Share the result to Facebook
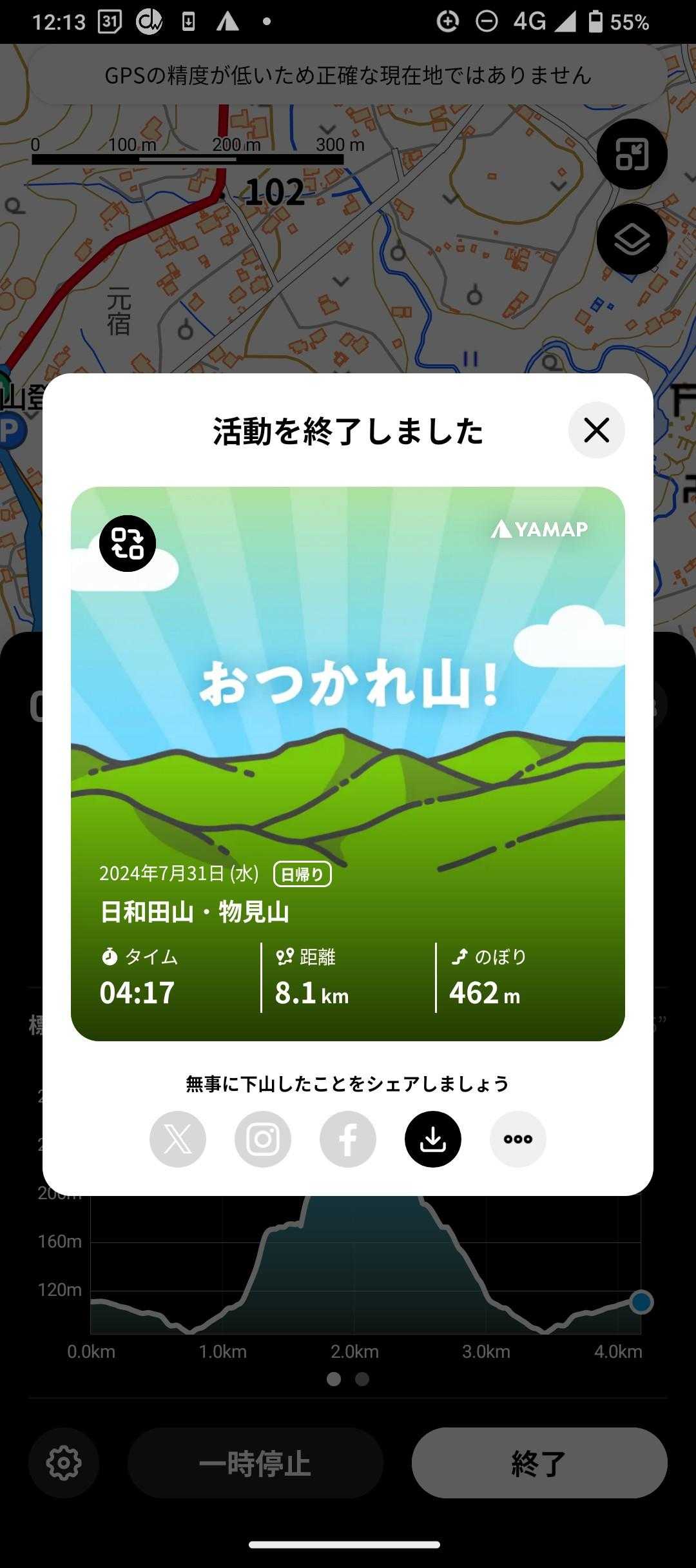696x1568 pixels. click(x=348, y=1139)
